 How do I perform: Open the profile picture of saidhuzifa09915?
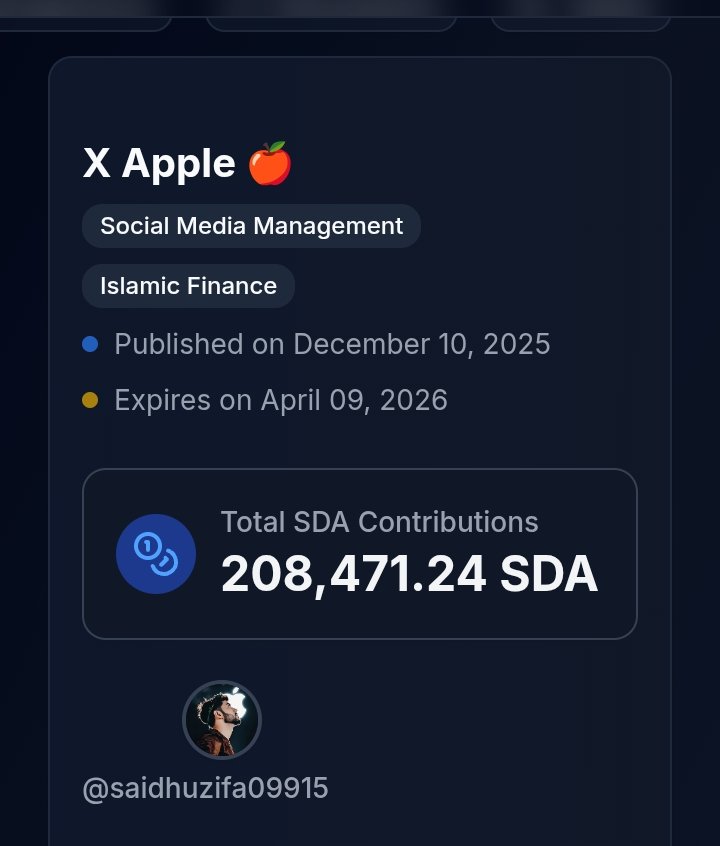[x=222, y=720]
